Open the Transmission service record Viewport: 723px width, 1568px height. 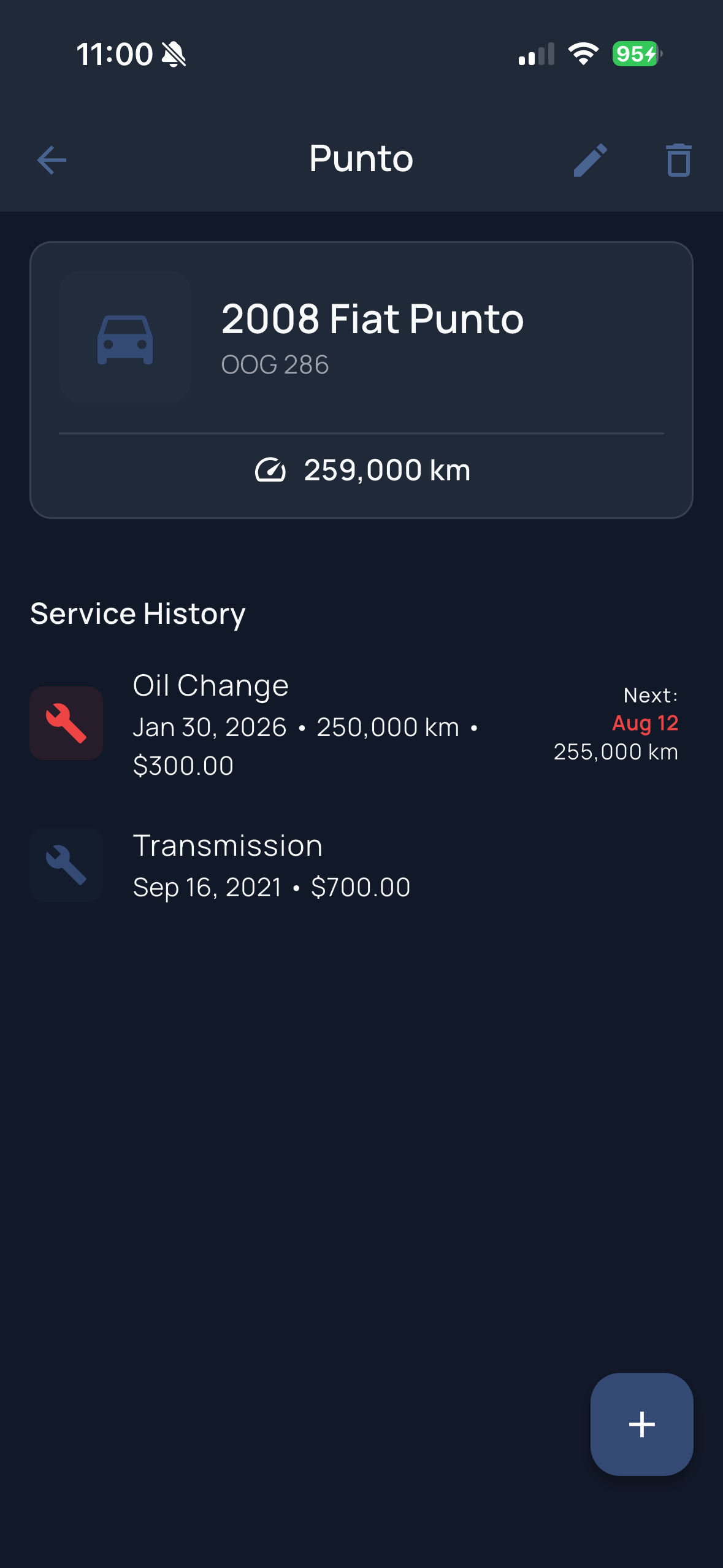pyautogui.click(x=272, y=865)
